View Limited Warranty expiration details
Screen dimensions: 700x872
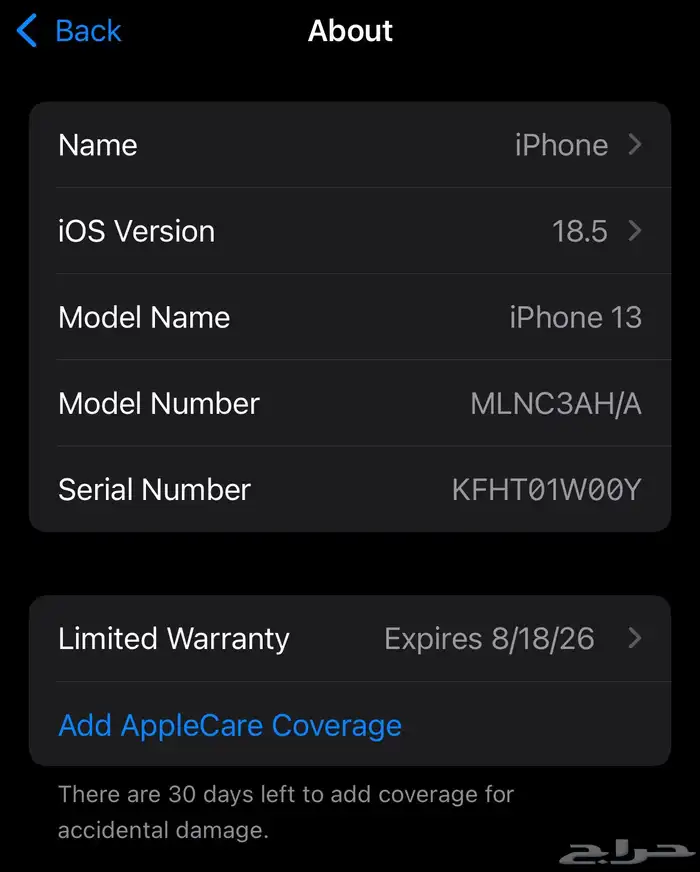pyautogui.click(x=350, y=638)
